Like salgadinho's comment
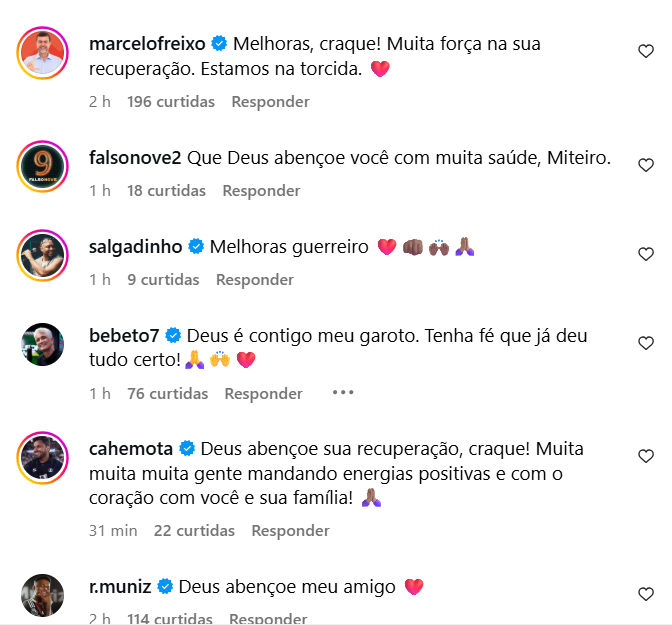This screenshot has height=625, width=672. tap(646, 253)
